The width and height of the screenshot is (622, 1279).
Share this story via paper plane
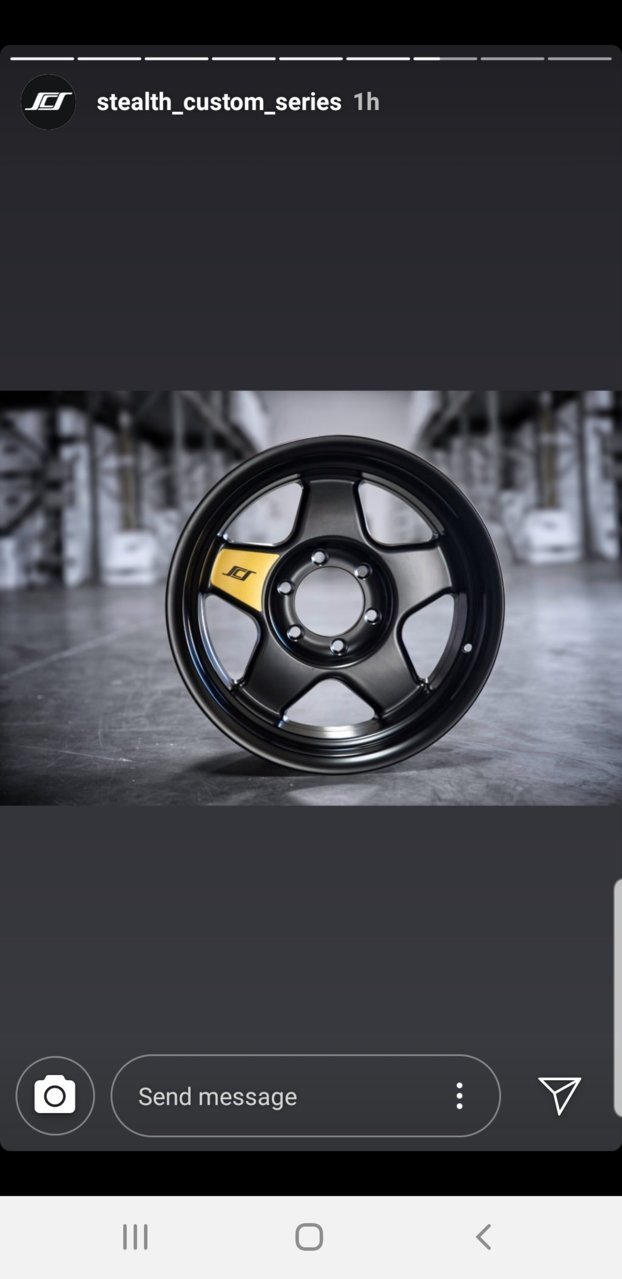559,1096
